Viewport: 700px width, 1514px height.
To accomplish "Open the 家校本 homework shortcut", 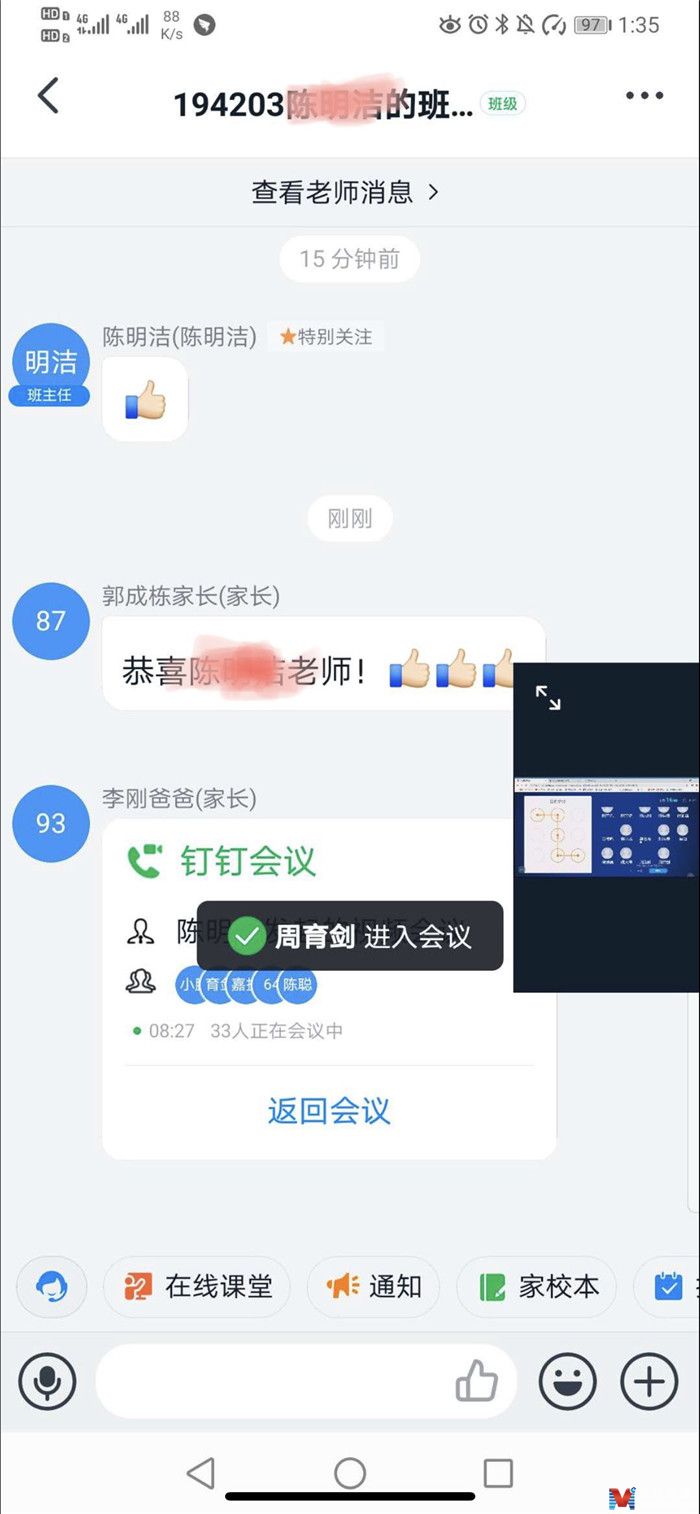I will [536, 1287].
